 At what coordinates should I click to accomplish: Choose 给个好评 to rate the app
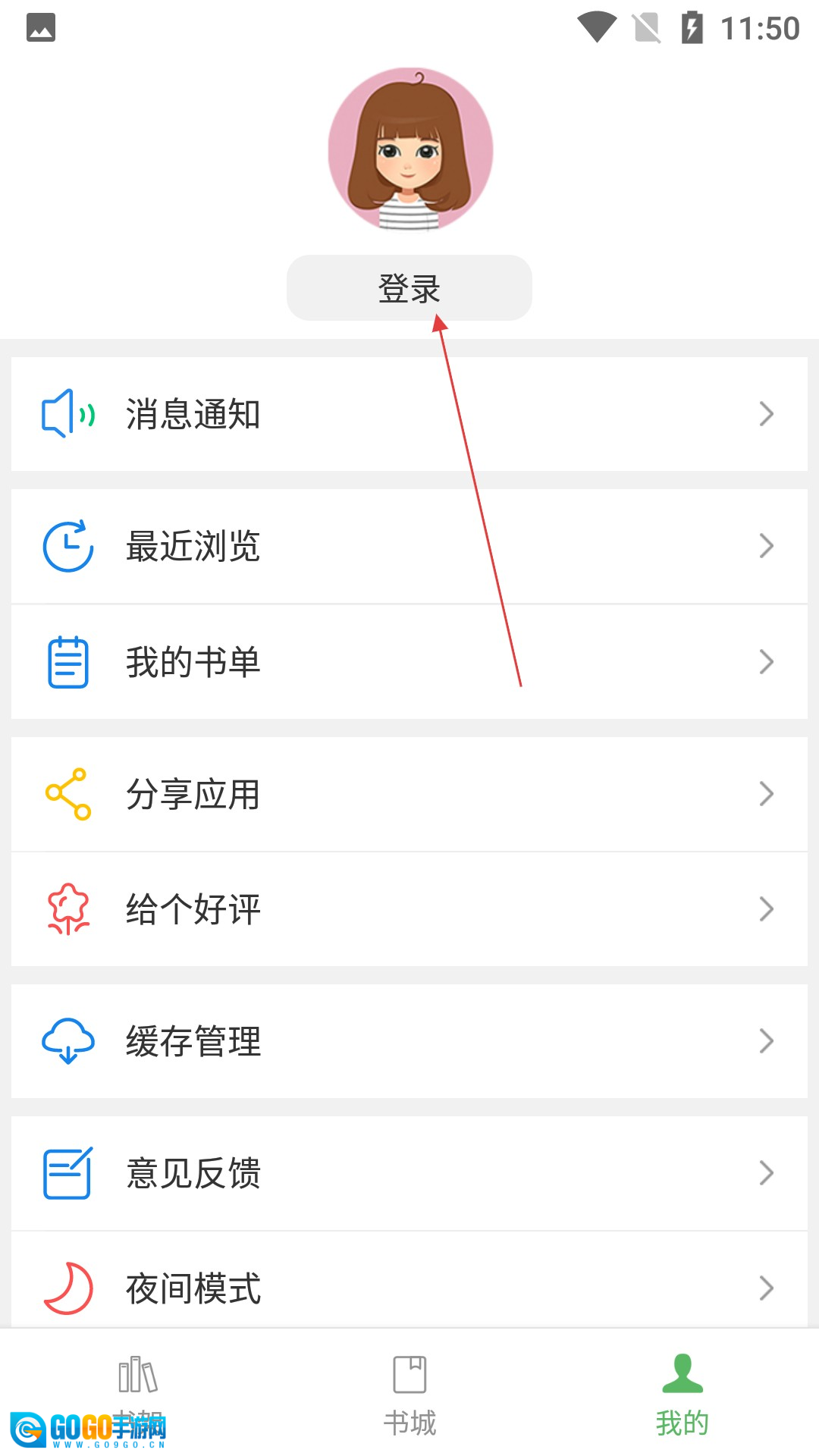coord(409,909)
